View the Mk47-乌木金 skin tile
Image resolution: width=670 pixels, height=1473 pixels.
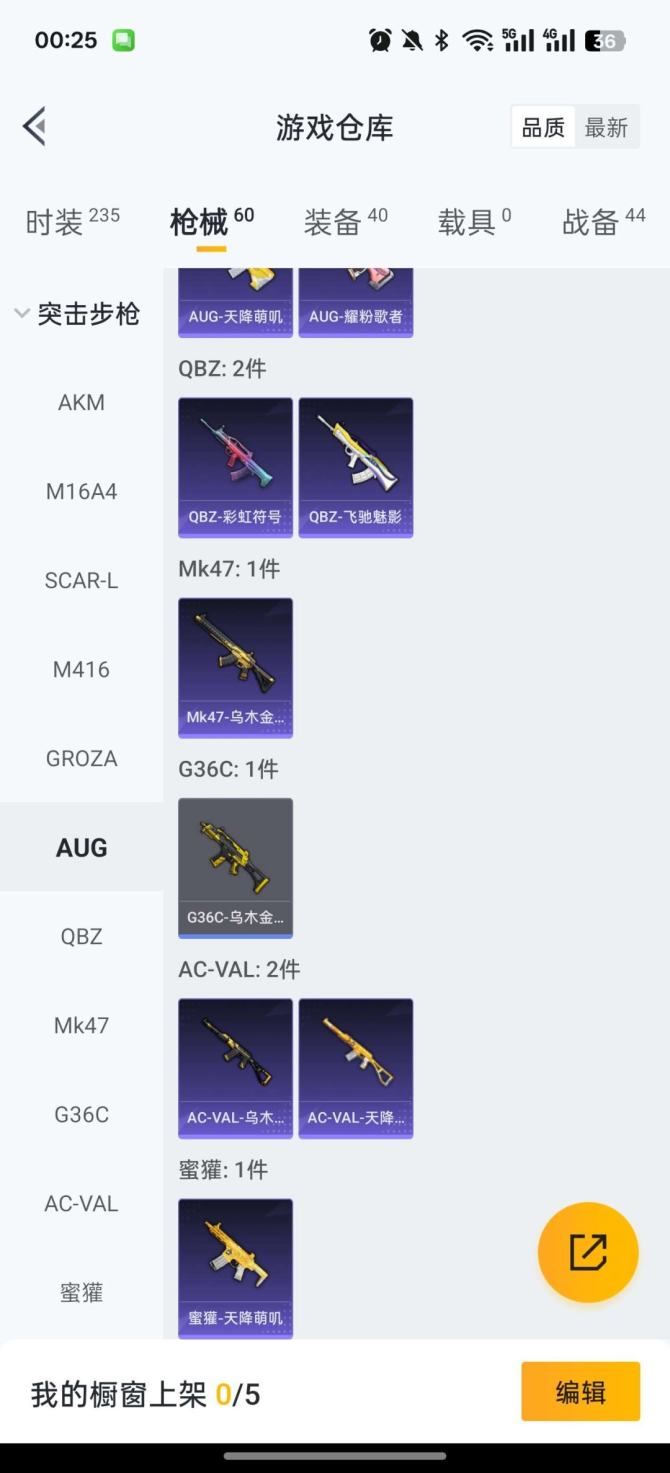(x=235, y=667)
